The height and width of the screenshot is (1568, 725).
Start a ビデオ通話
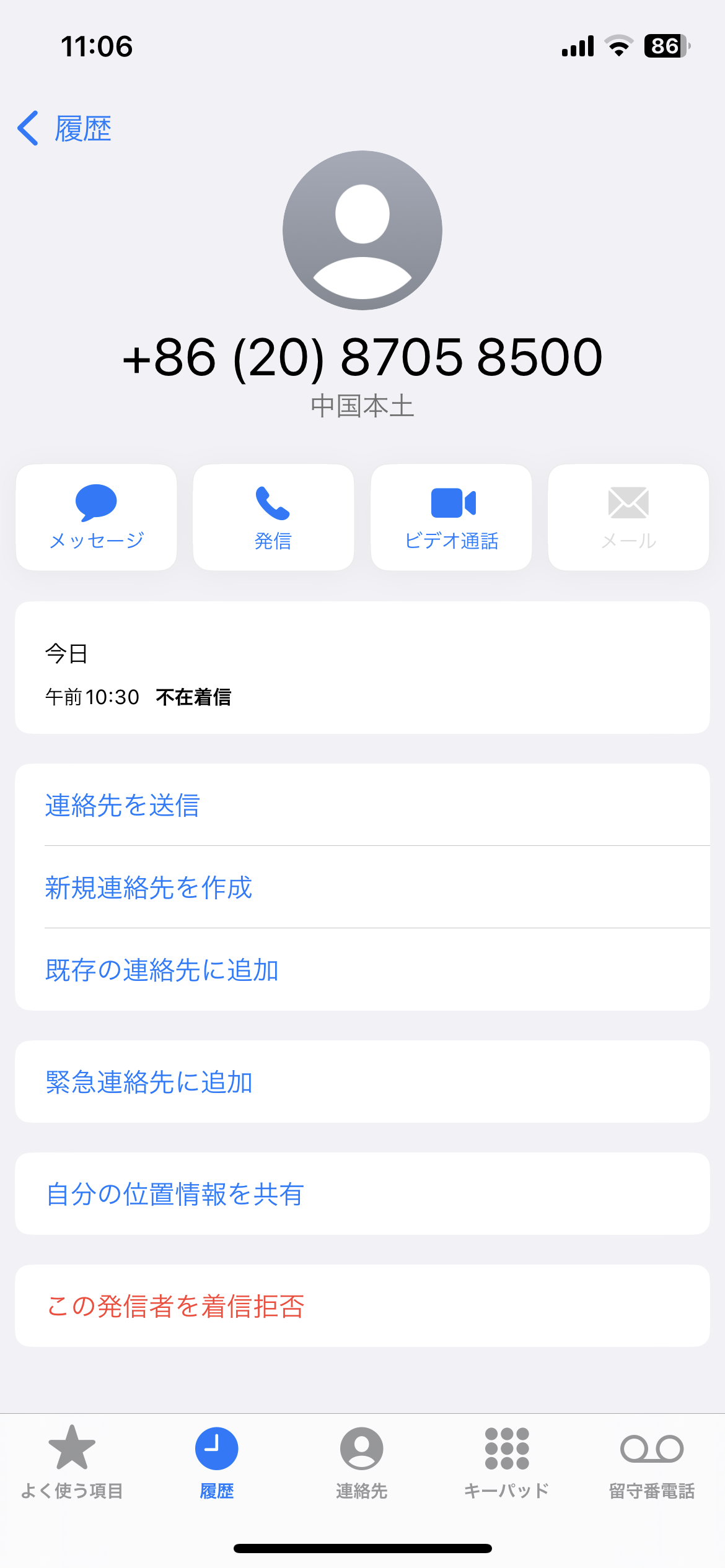[x=451, y=517]
